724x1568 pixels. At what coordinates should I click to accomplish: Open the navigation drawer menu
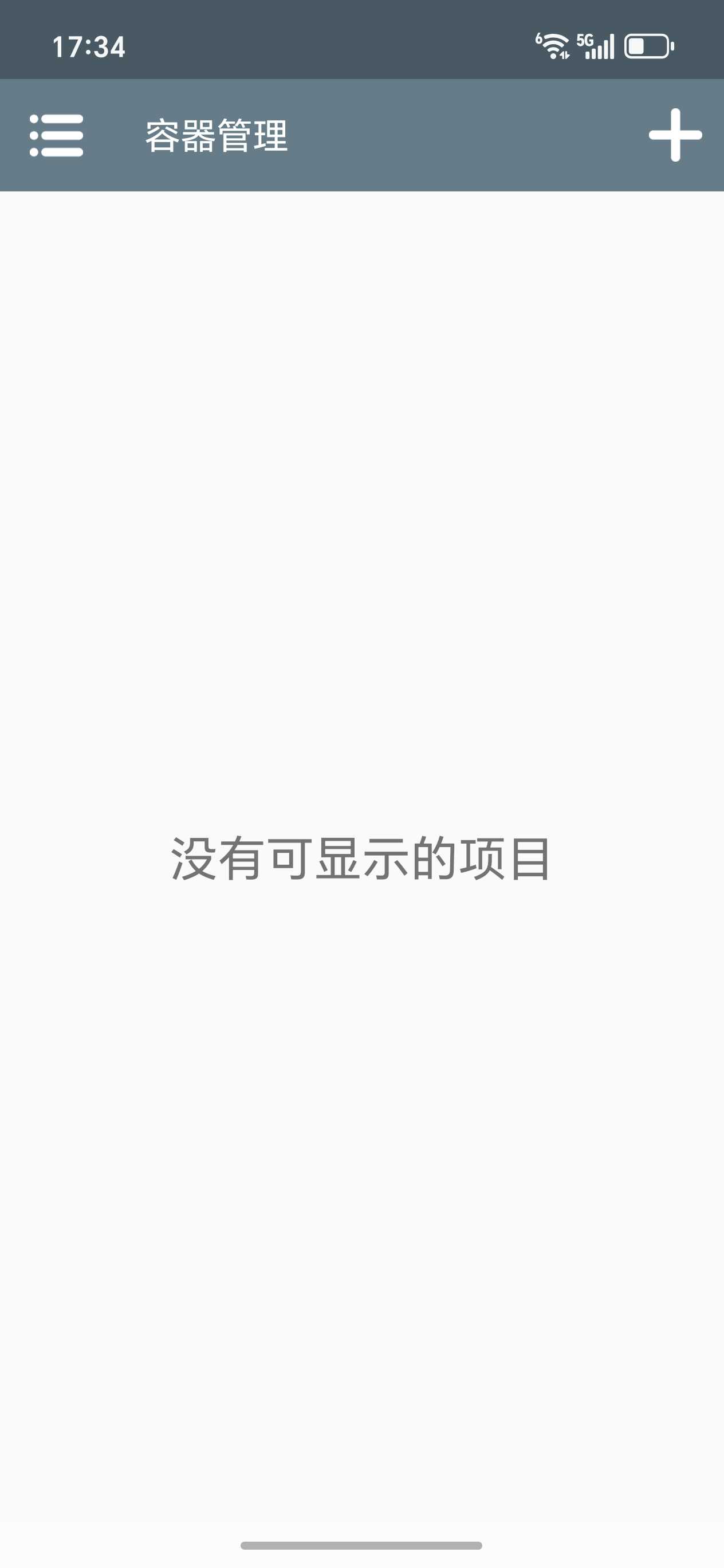tap(57, 135)
